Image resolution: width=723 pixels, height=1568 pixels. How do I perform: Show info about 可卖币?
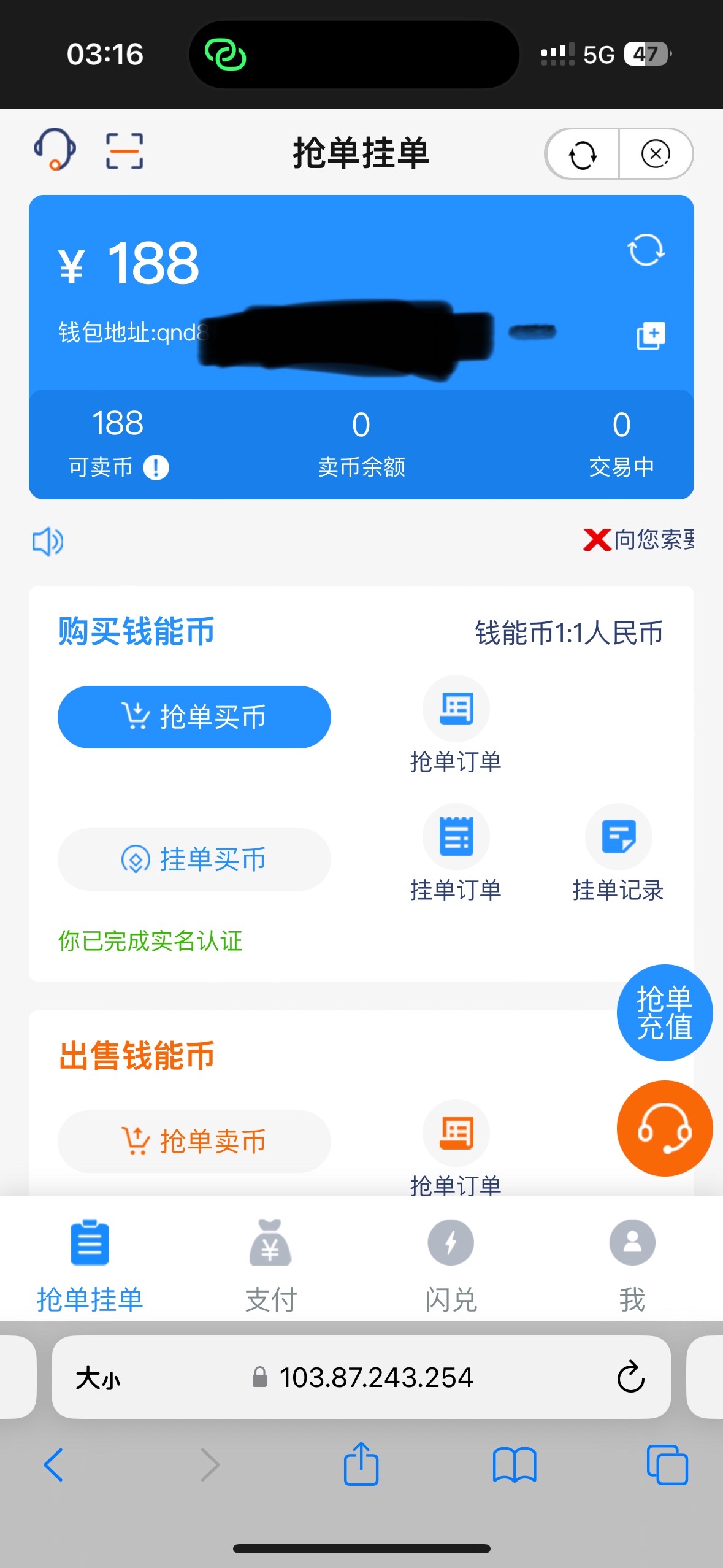coord(156,467)
